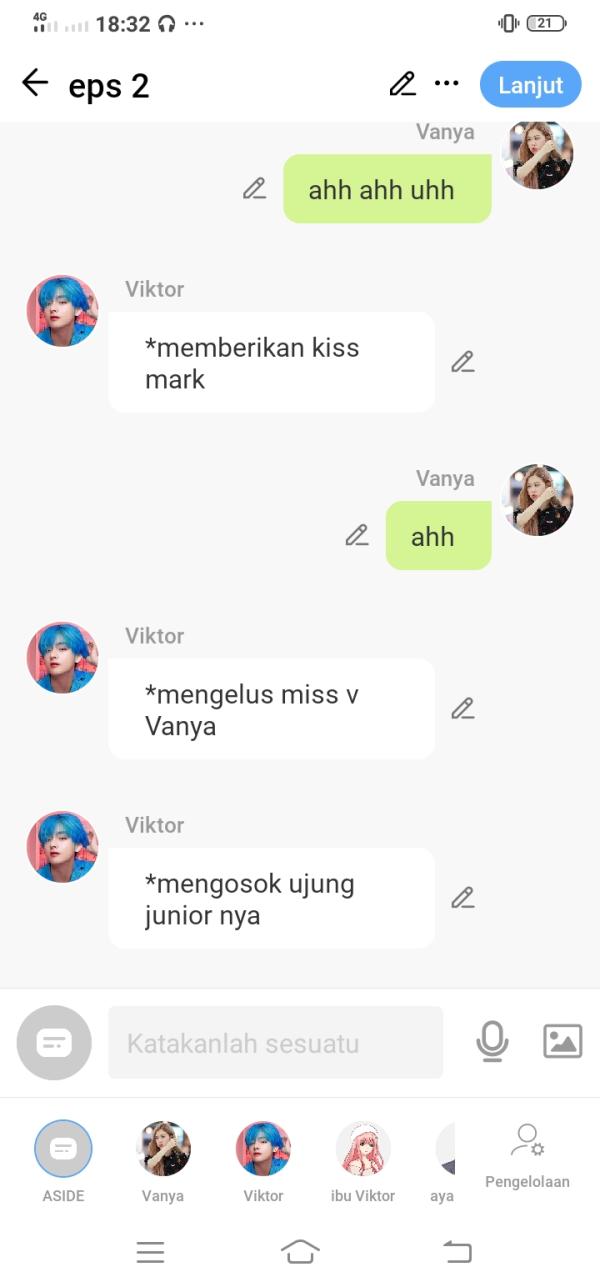Choose Vanya as the speaking character

click(163, 1149)
